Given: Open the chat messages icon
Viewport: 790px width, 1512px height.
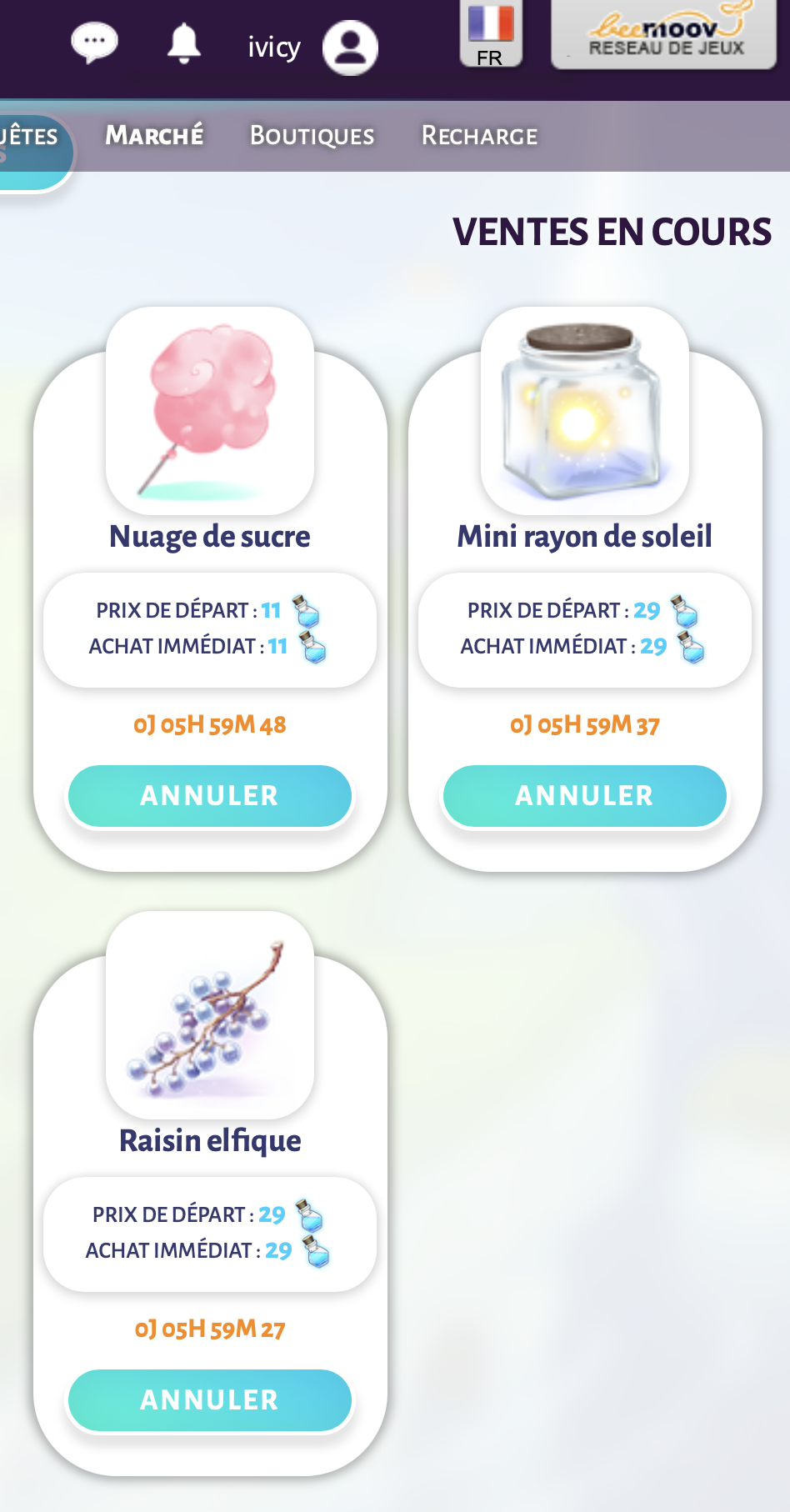Looking at the screenshot, I should pyautogui.click(x=94, y=43).
